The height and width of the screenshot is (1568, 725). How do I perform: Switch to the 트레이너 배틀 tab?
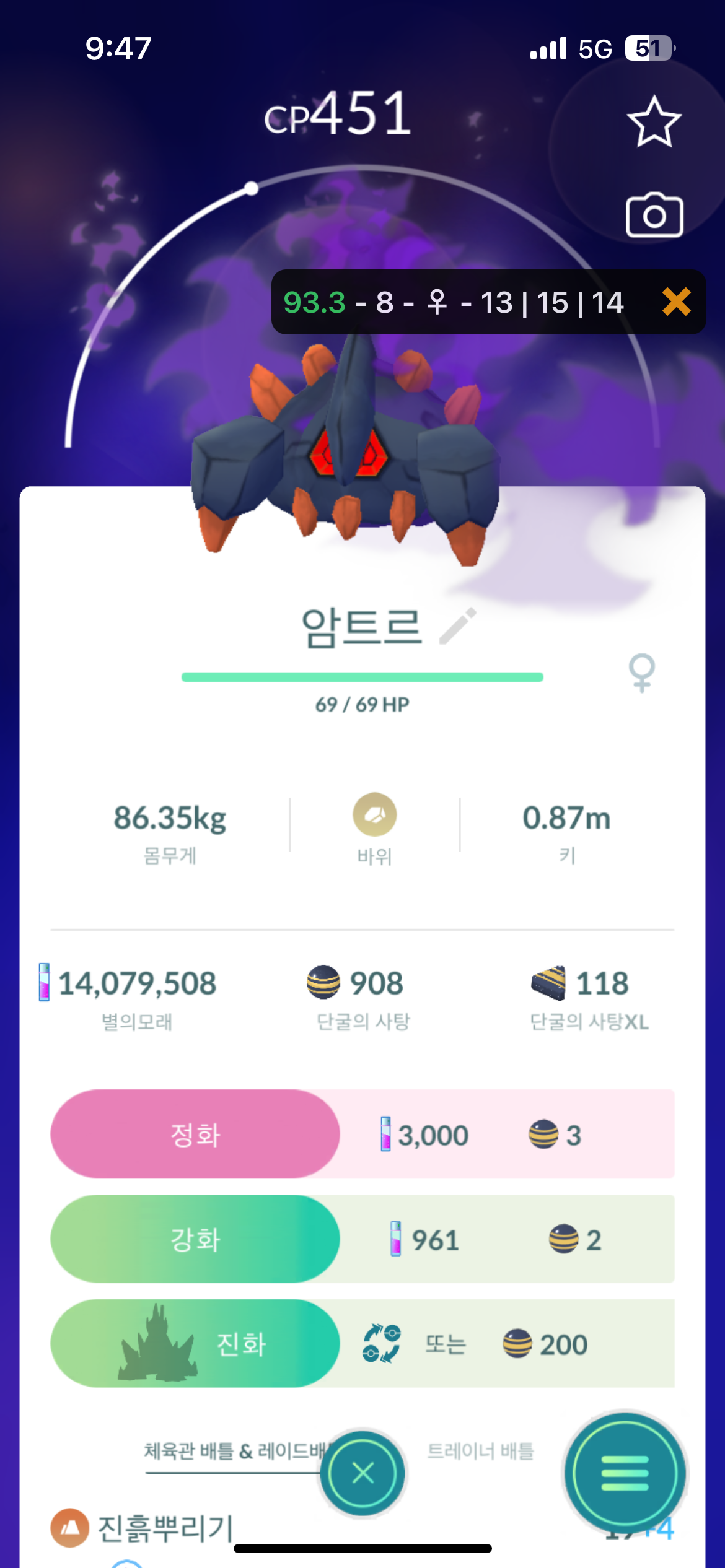click(480, 1451)
